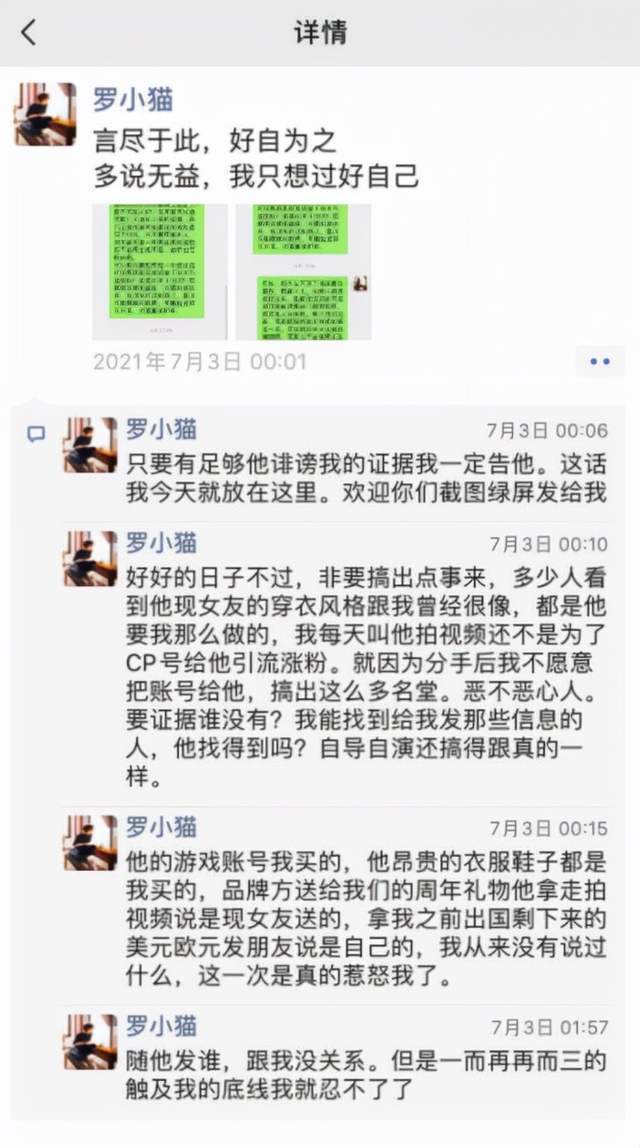Open the second attached chat screenshot

[x=303, y=272]
